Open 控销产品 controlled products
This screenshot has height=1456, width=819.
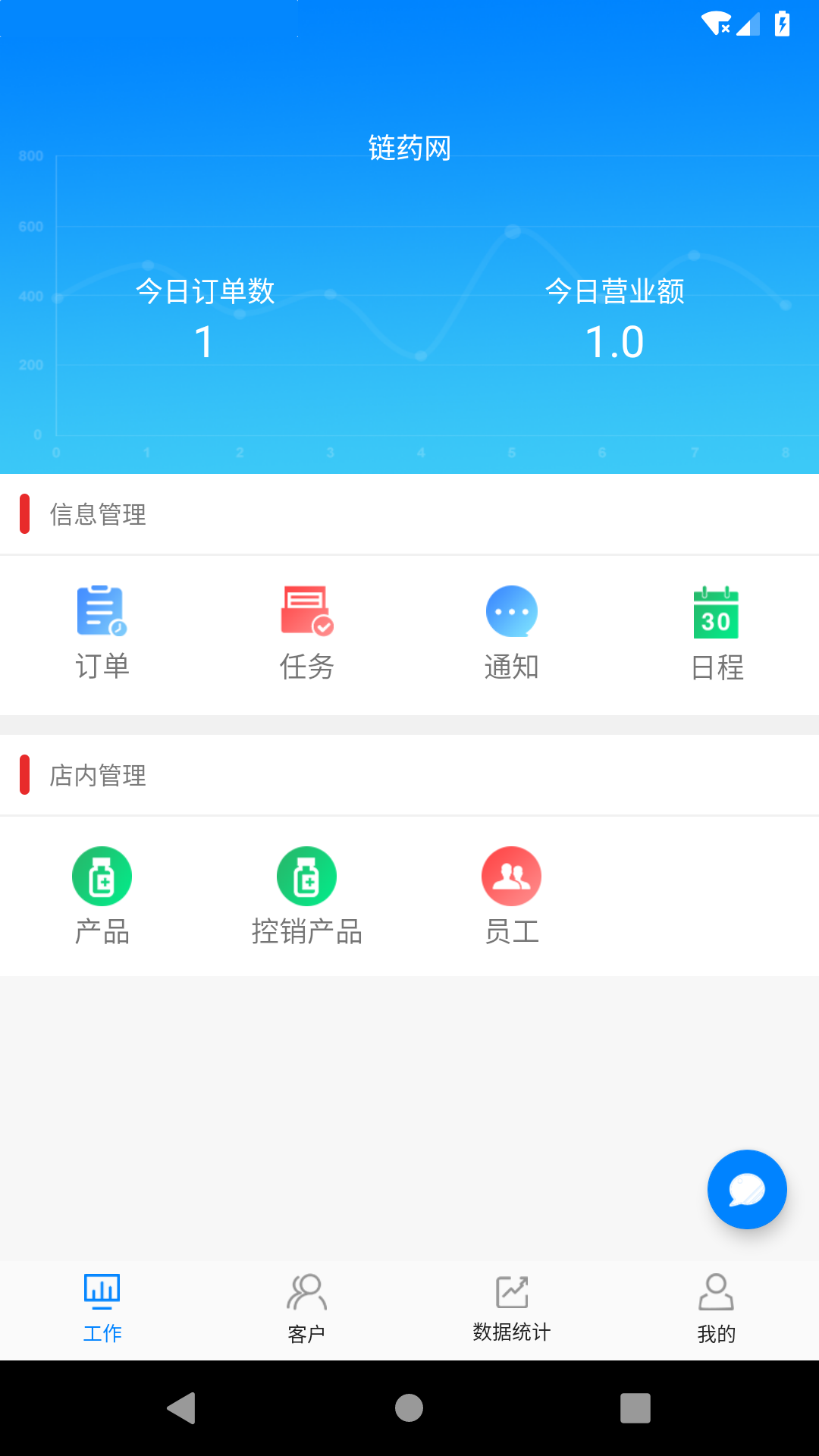click(x=307, y=895)
